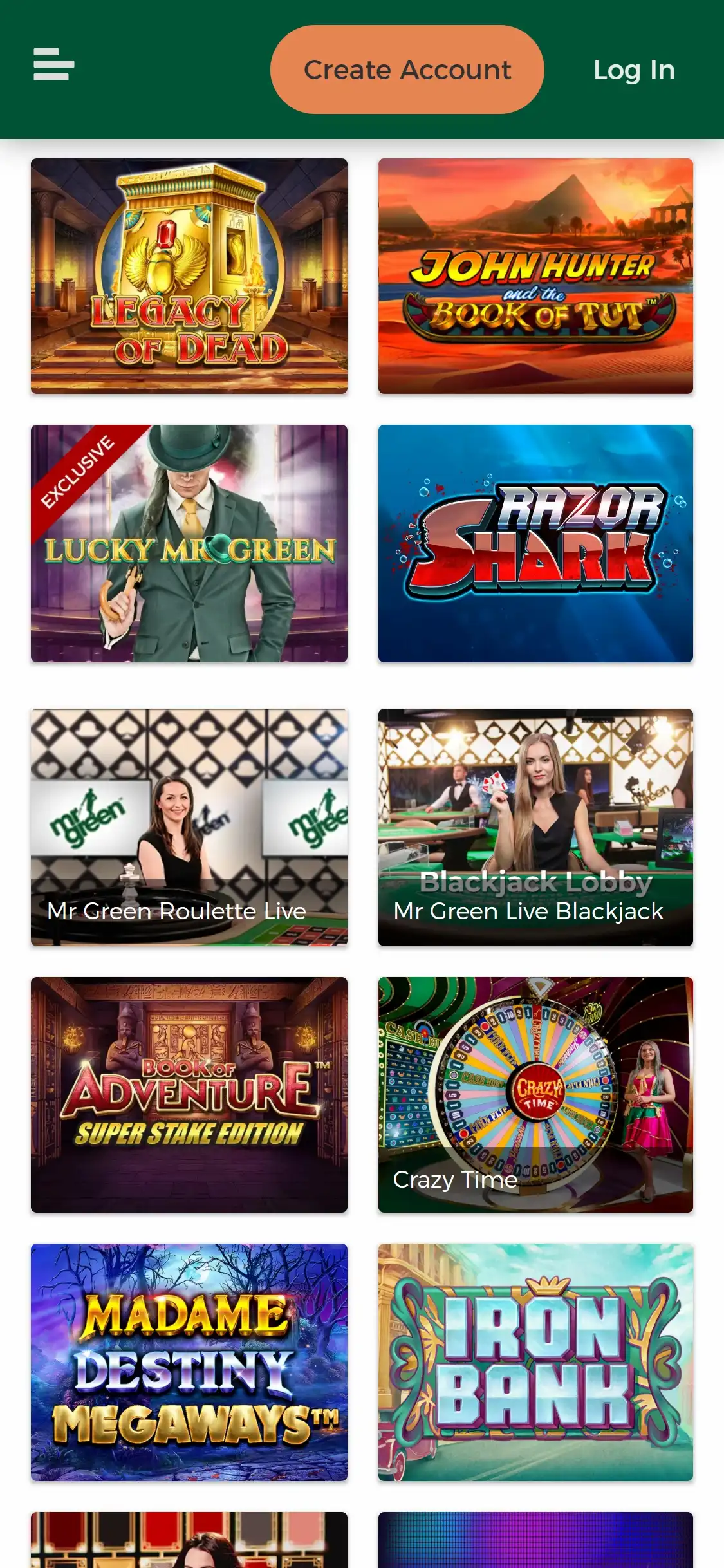724x1568 pixels.
Task: Open the Legacy of Dead game
Action: click(x=189, y=275)
